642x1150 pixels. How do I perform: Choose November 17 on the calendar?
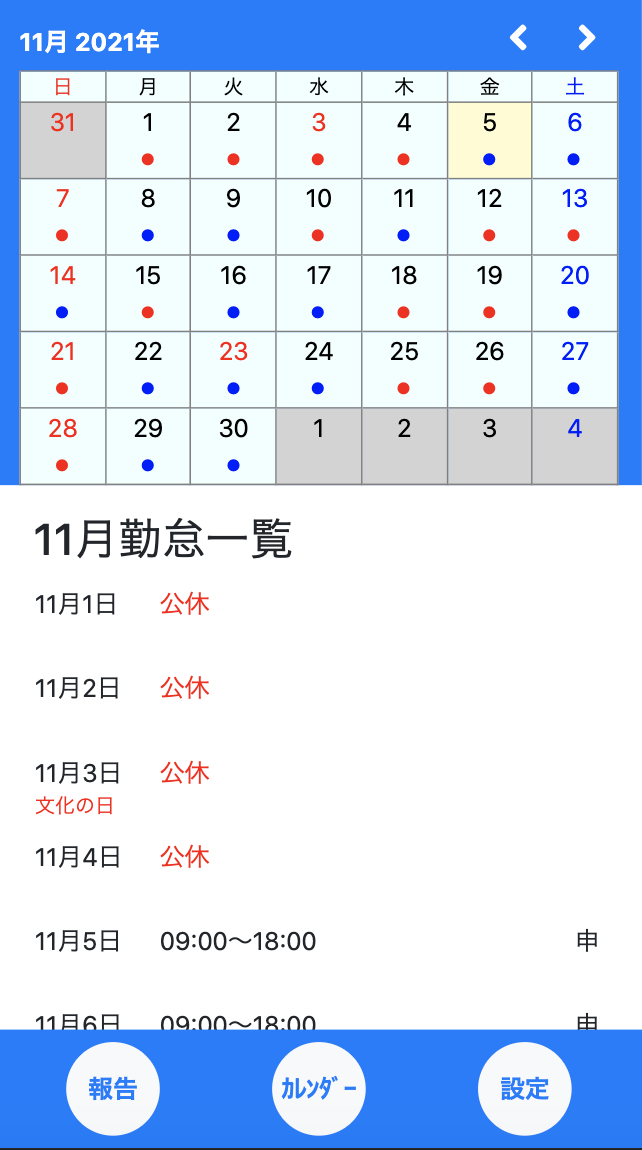tap(319, 293)
